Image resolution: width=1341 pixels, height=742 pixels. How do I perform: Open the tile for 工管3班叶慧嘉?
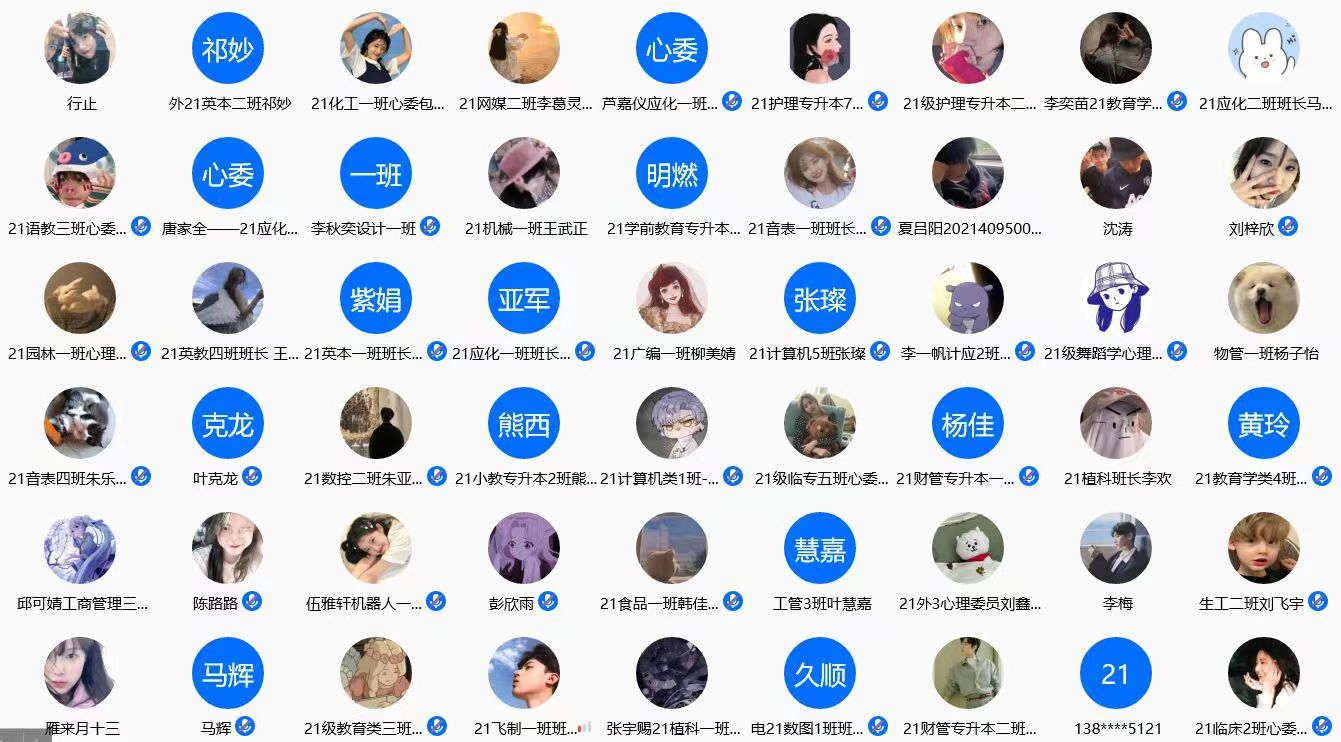click(x=820, y=549)
